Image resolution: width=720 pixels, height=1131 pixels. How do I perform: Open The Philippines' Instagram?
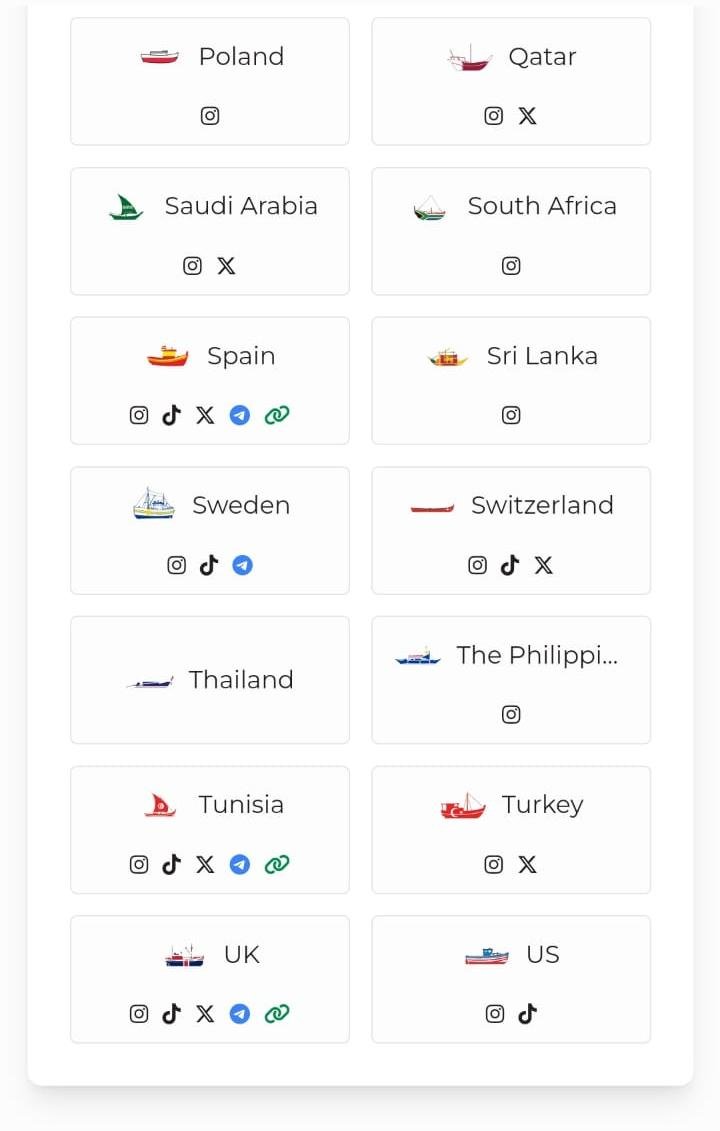pyautogui.click(x=511, y=714)
